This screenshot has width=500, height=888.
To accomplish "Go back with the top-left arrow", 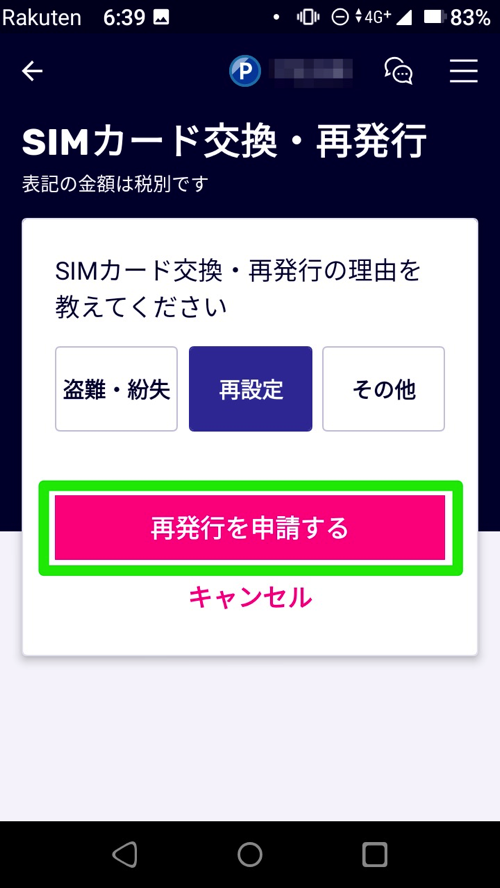I will (x=32, y=71).
